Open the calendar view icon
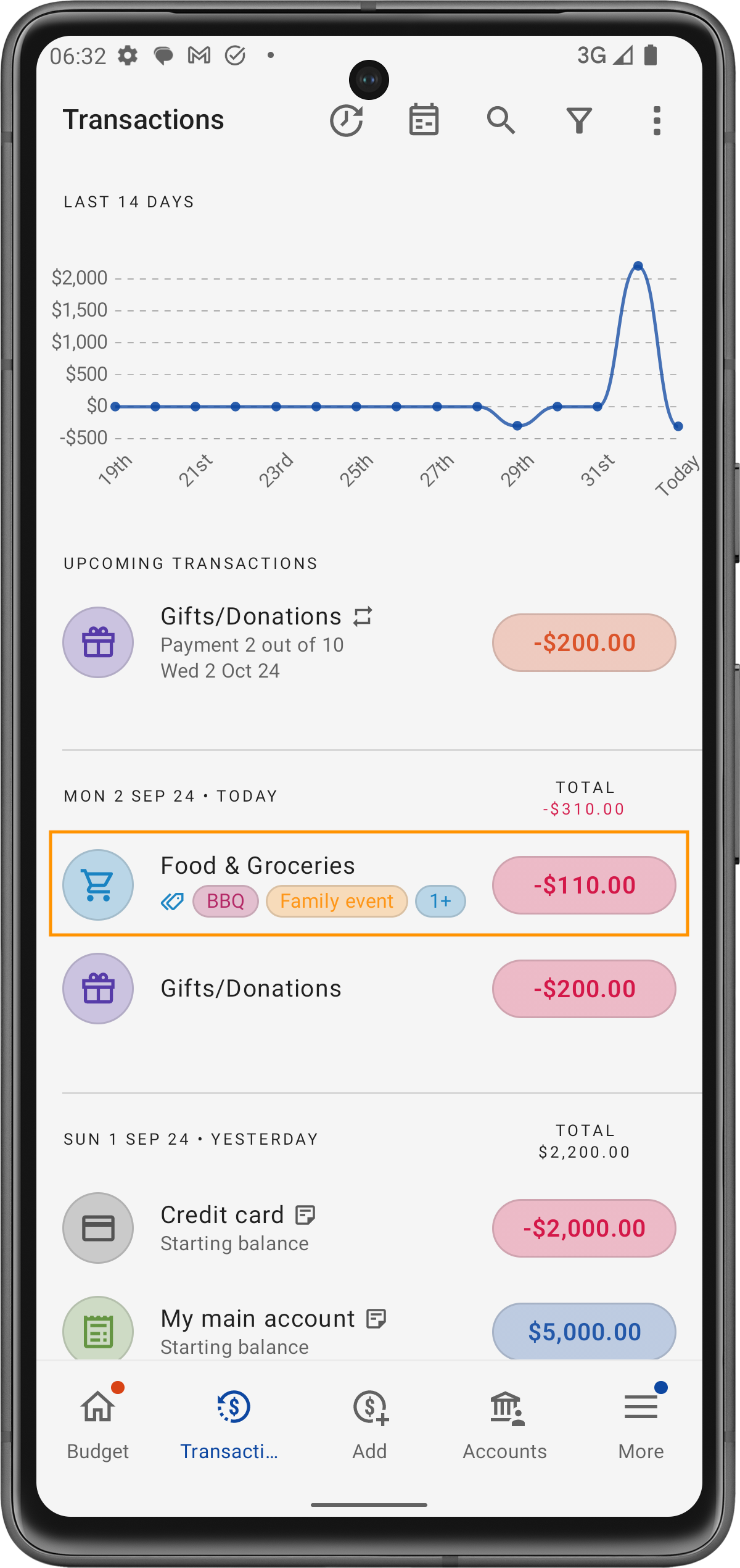Viewport: 740px width, 1568px height. 424,120
